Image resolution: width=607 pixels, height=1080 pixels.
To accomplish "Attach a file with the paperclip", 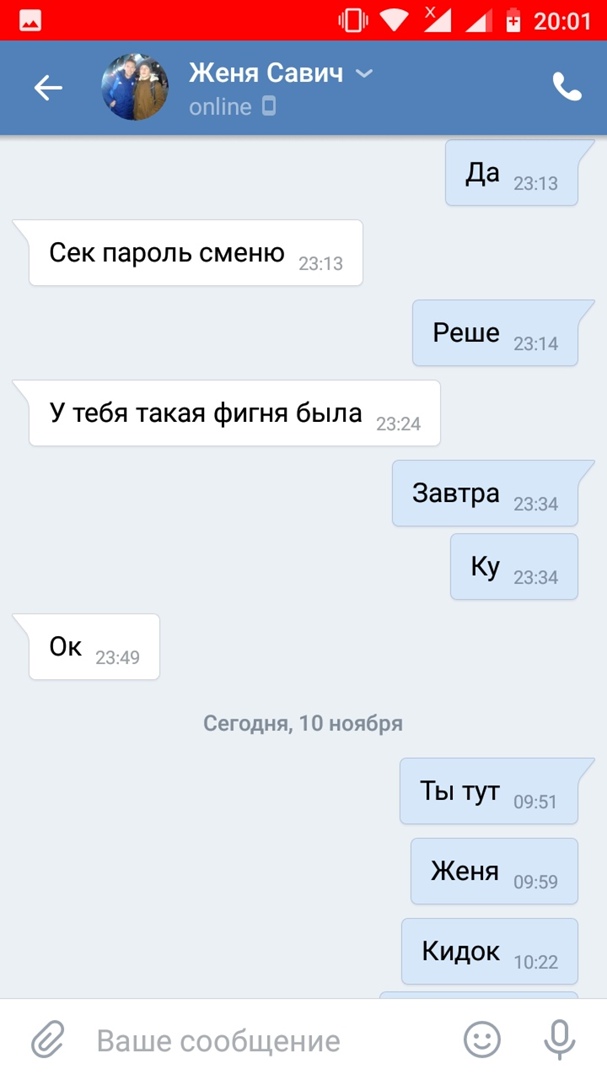I will [47, 1040].
